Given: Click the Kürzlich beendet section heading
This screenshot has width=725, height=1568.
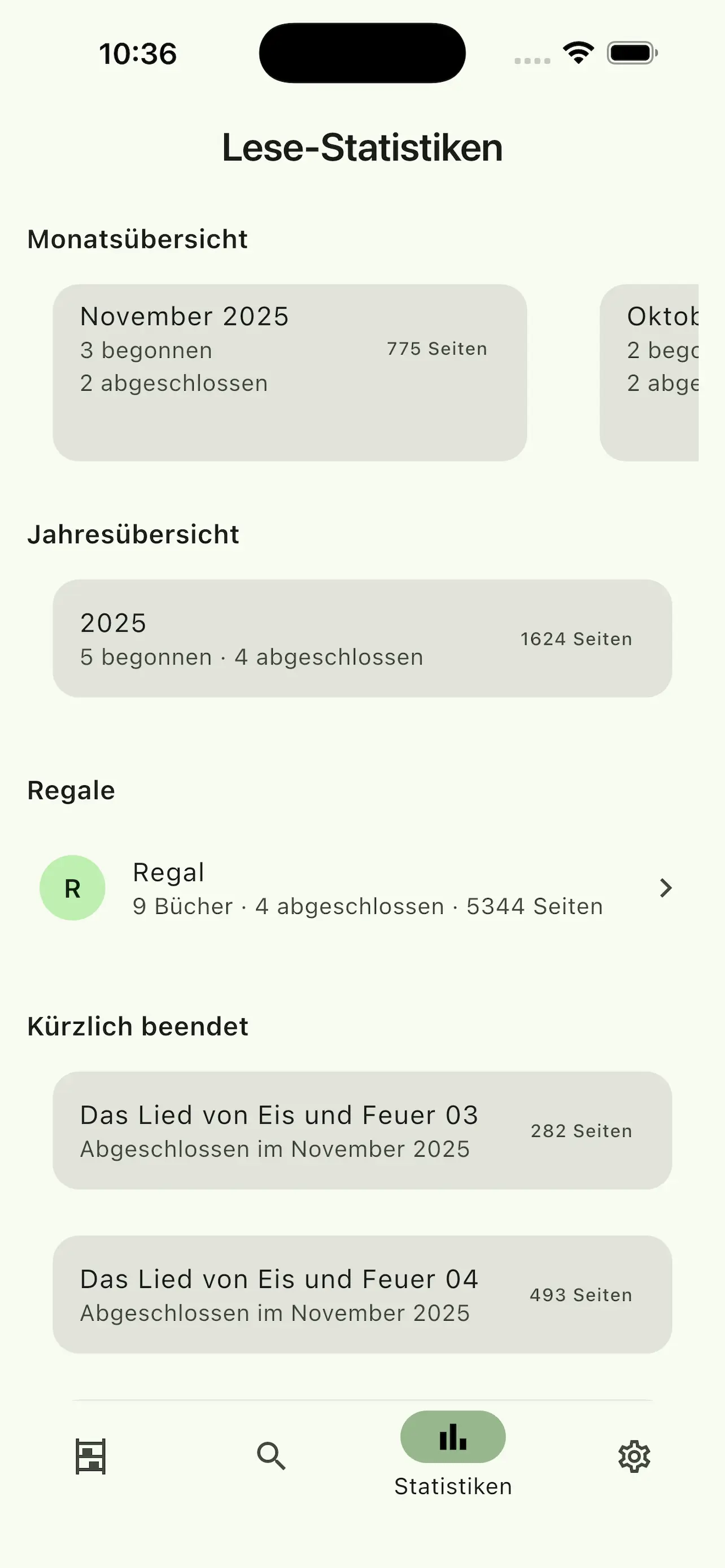Looking at the screenshot, I should pyautogui.click(x=138, y=1026).
